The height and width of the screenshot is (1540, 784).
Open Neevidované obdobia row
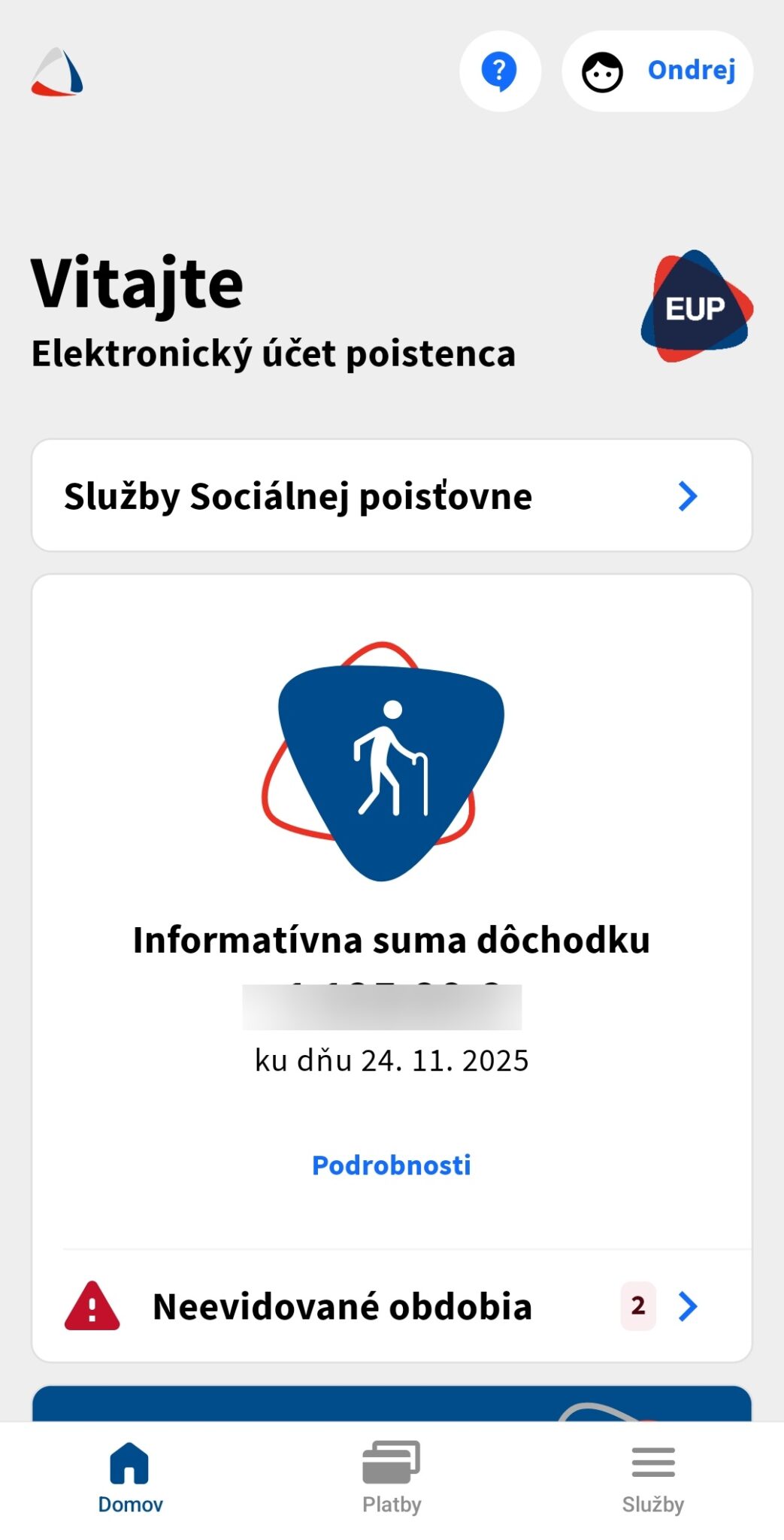tap(392, 1307)
